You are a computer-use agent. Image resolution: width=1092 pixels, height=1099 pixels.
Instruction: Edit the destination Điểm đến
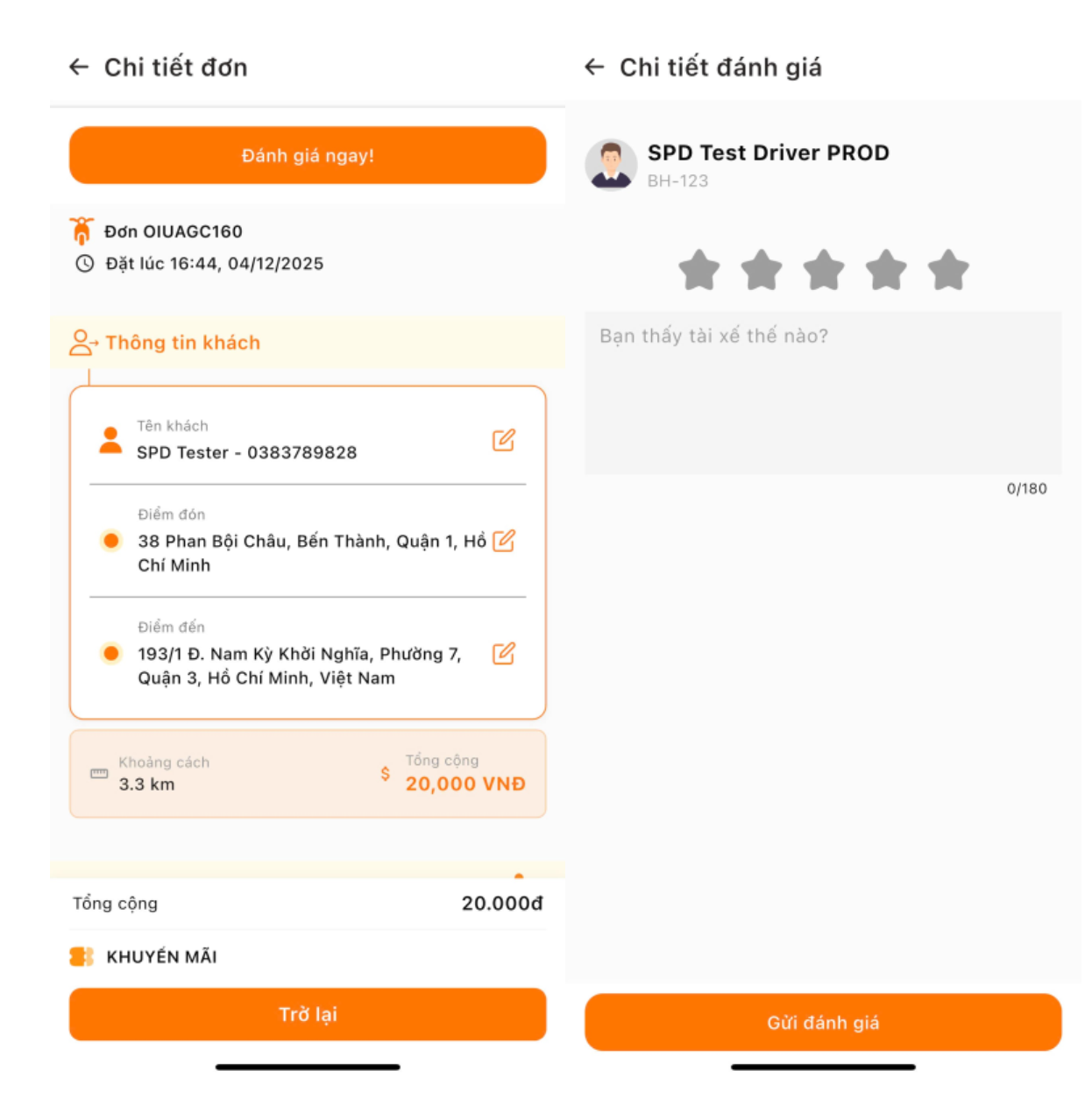[x=503, y=654]
